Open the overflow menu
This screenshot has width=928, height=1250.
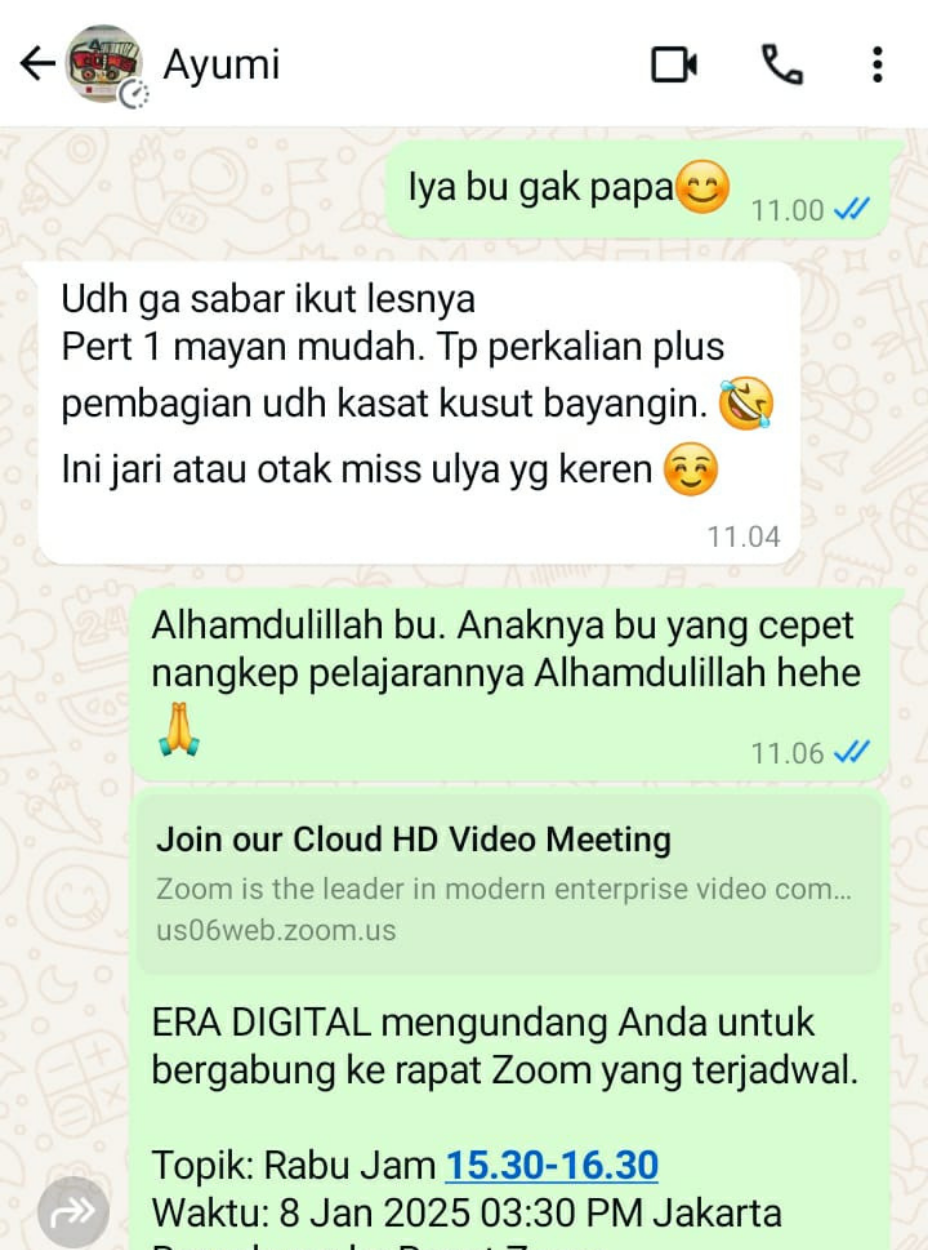877,65
